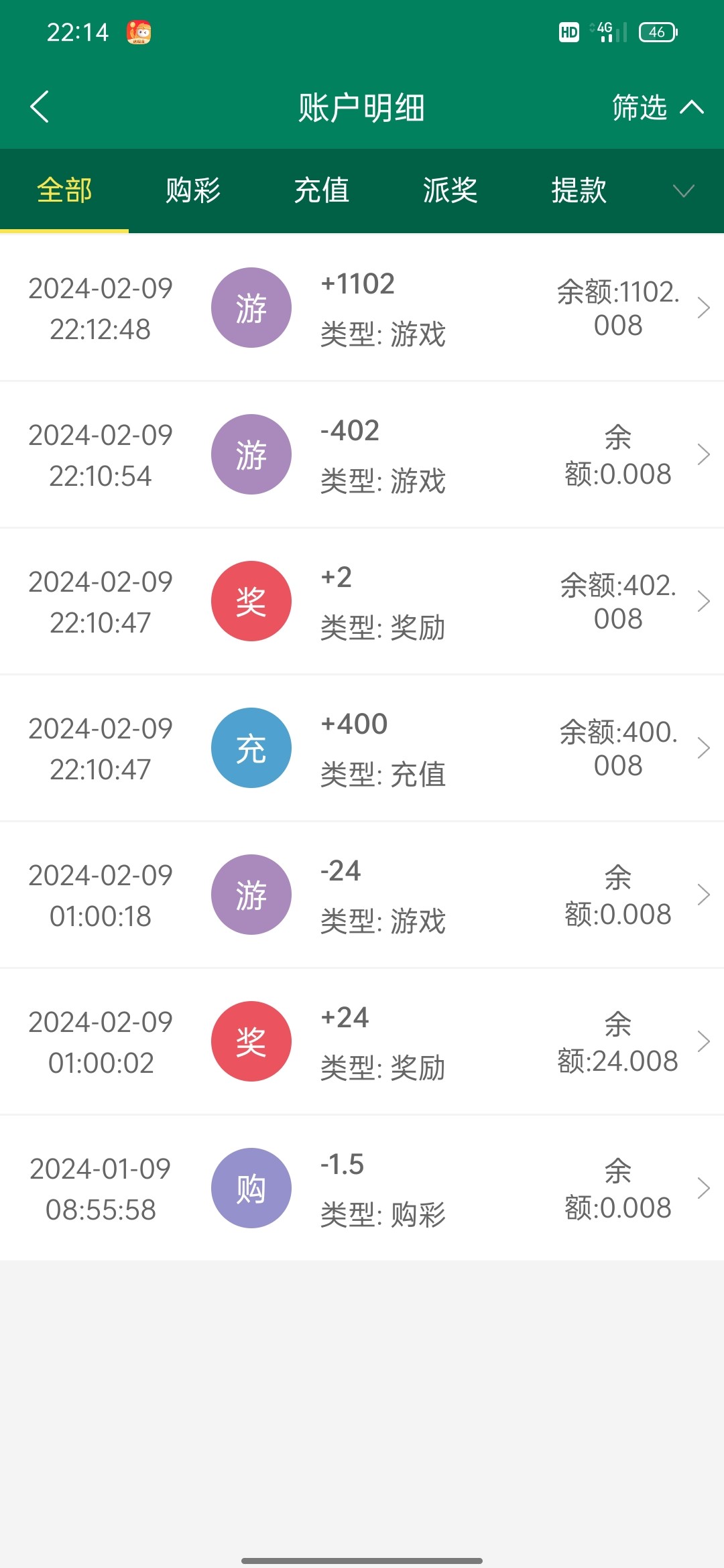Open the +1102 游戏 transaction
724x1568 pixels.
(362, 308)
